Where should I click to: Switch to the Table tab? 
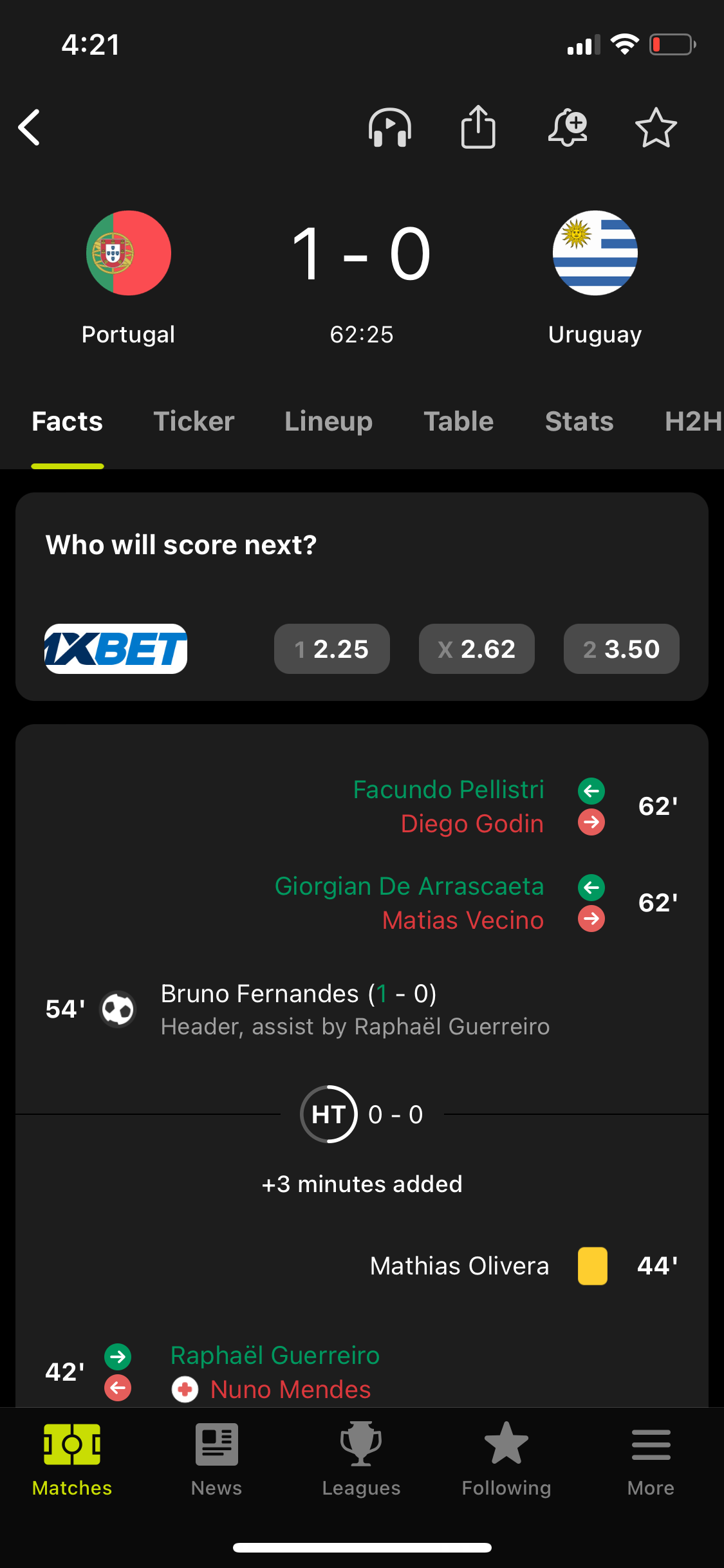coord(459,422)
